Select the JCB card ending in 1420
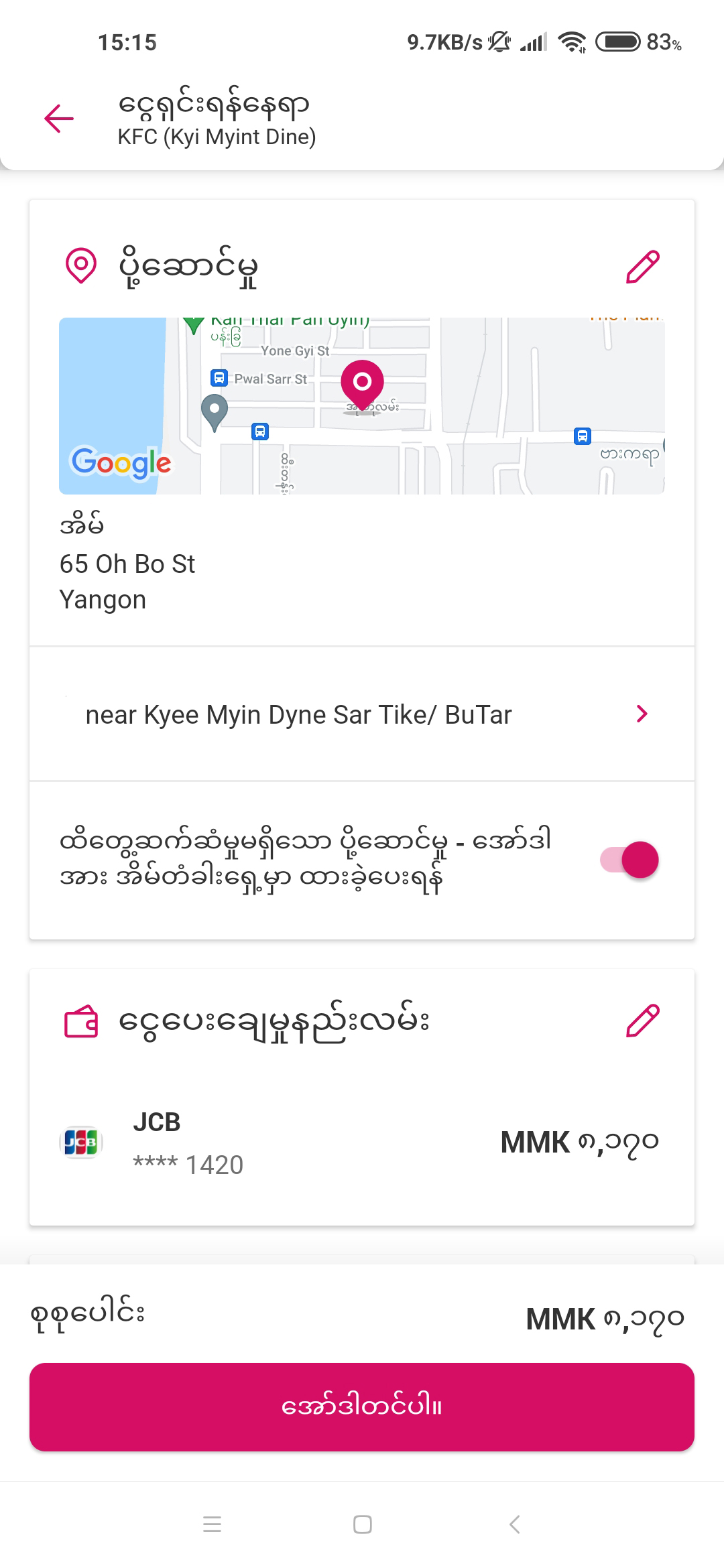 pyautogui.click(x=362, y=1143)
